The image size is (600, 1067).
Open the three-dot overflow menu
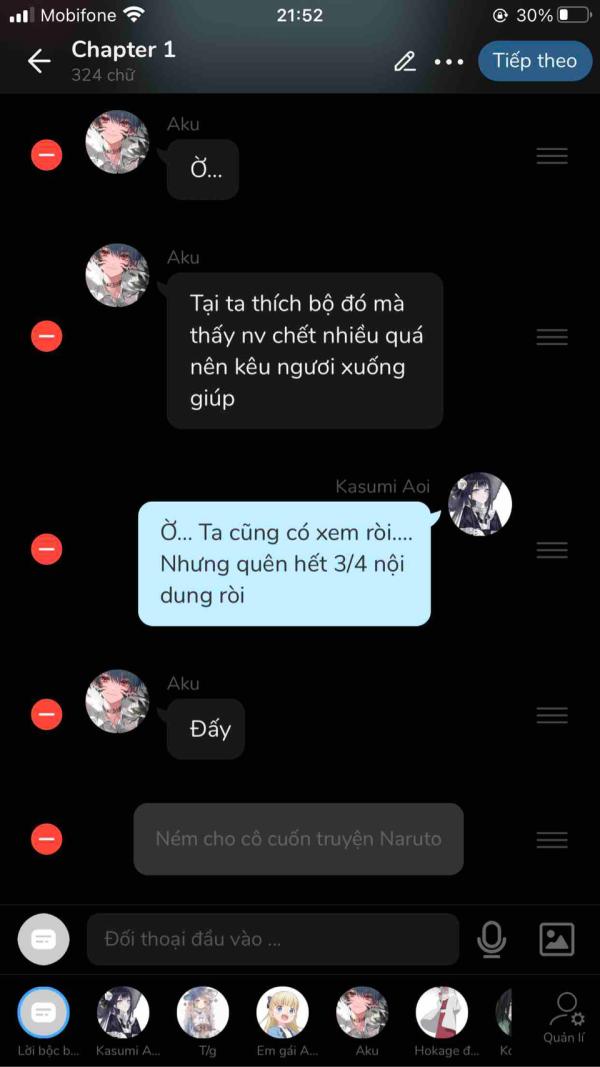click(x=449, y=62)
